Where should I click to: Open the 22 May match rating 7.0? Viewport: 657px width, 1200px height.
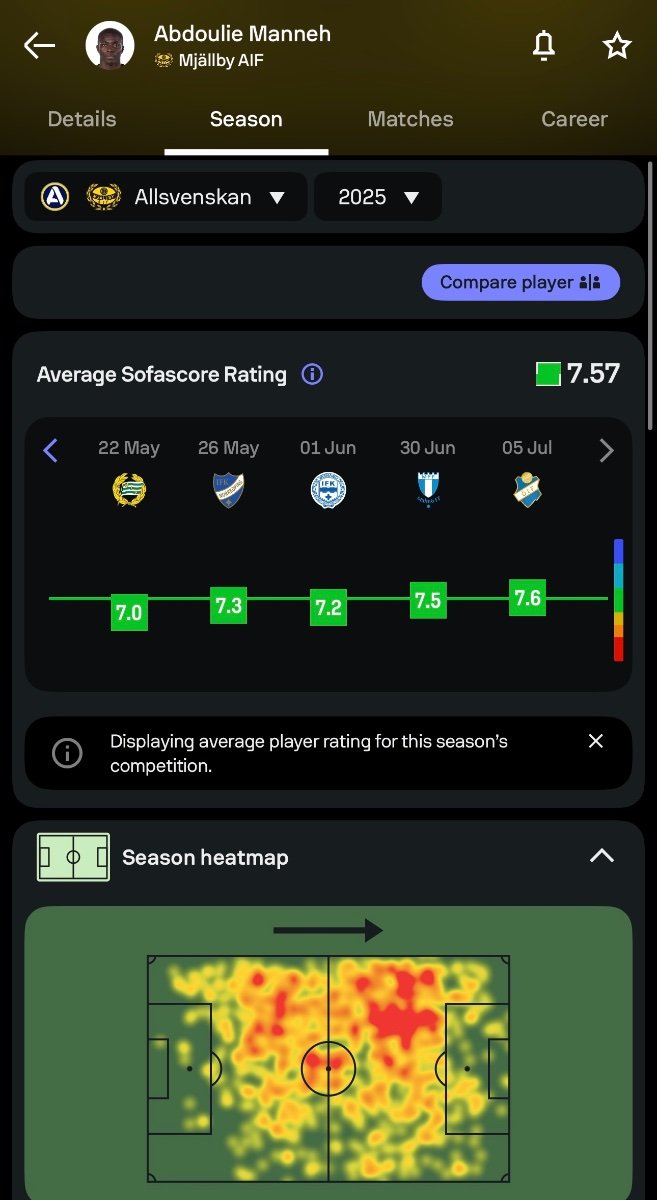coord(129,613)
